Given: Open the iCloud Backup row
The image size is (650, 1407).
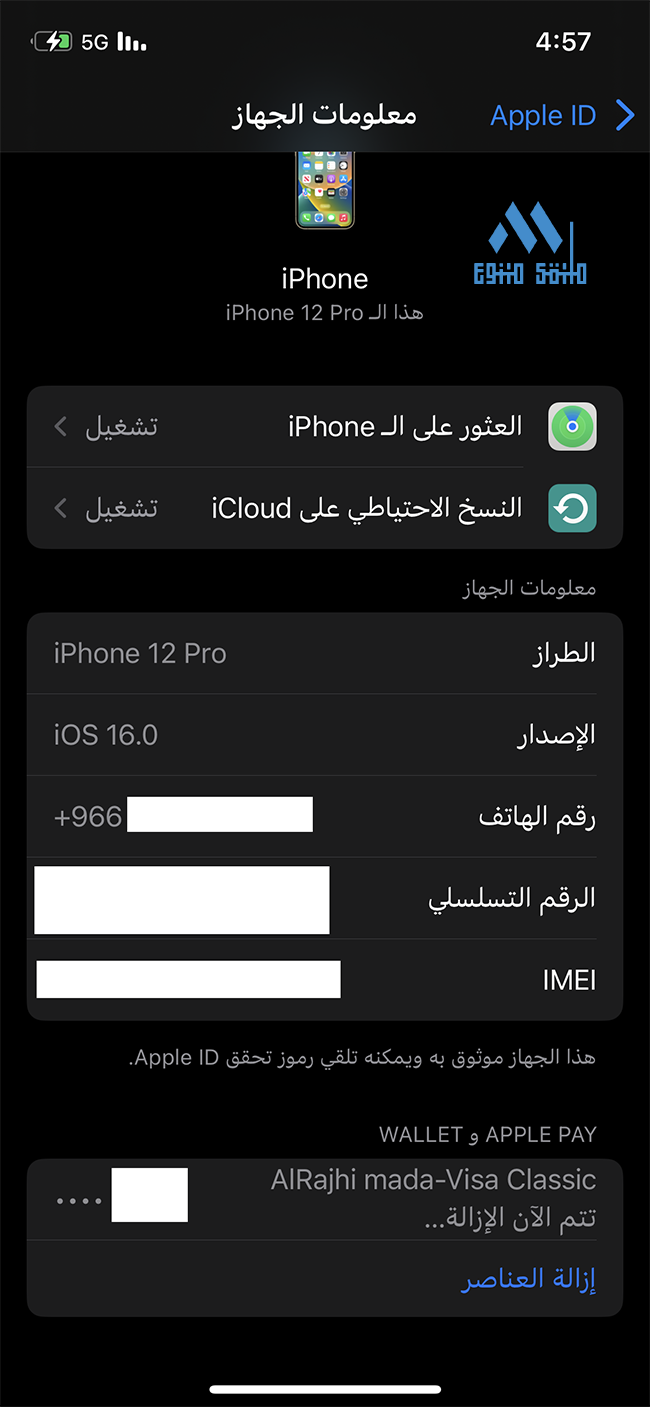Looking at the screenshot, I should 325,509.
